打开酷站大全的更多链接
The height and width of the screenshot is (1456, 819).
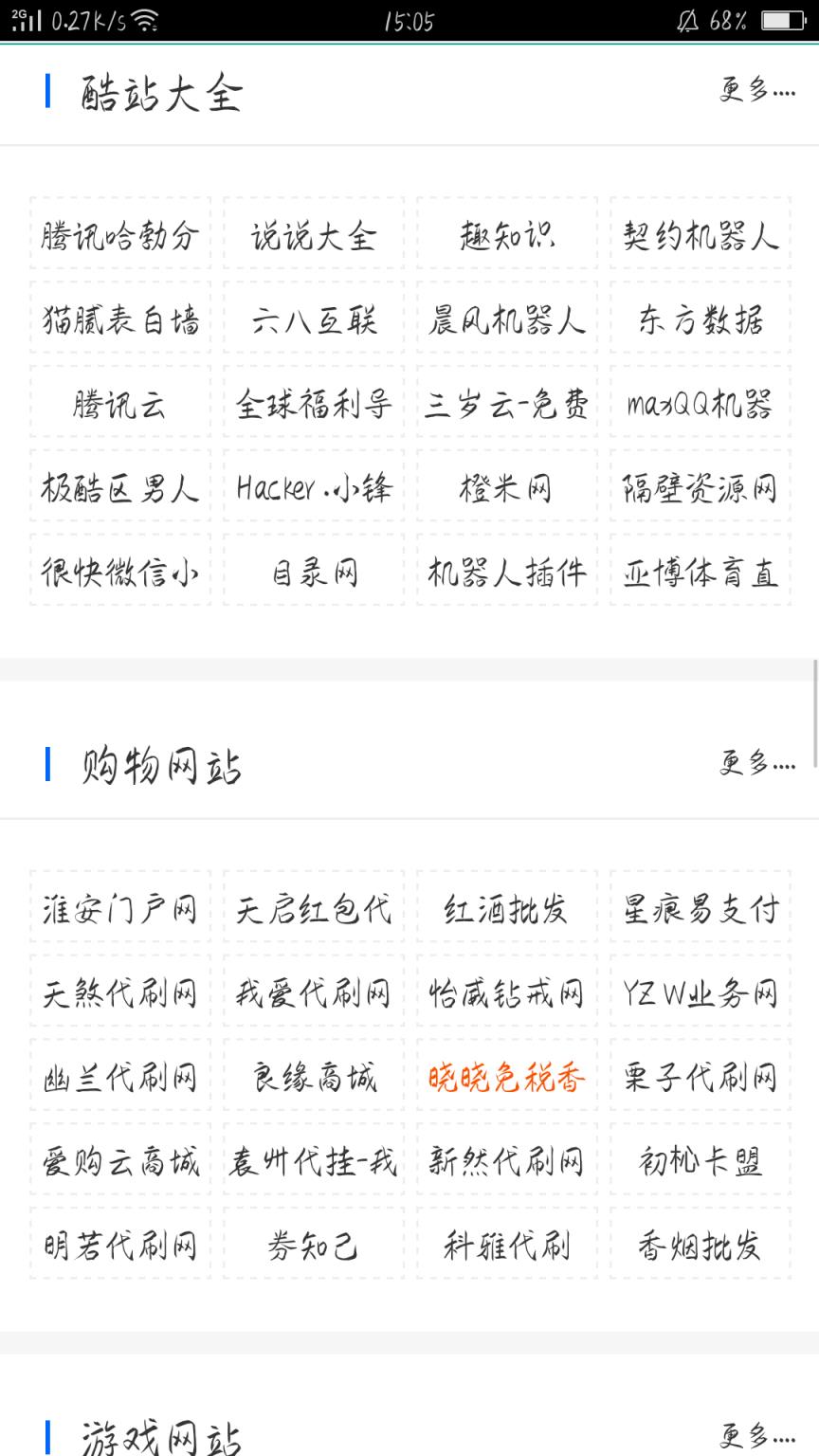tap(757, 90)
